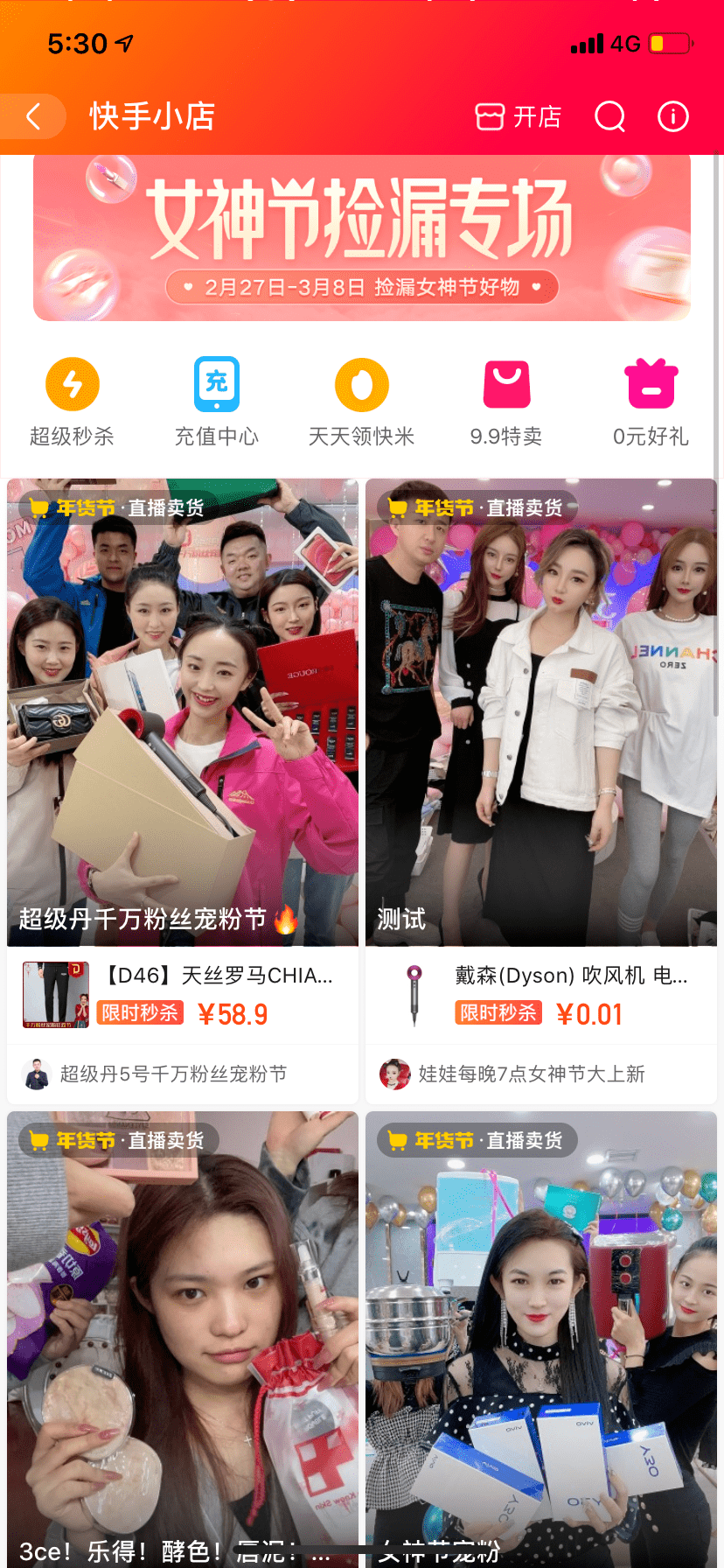Watch the 超级丹千万粉丝宠粉节 livestream
The width and height of the screenshot is (724, 1568).
(x=183, y=712)
